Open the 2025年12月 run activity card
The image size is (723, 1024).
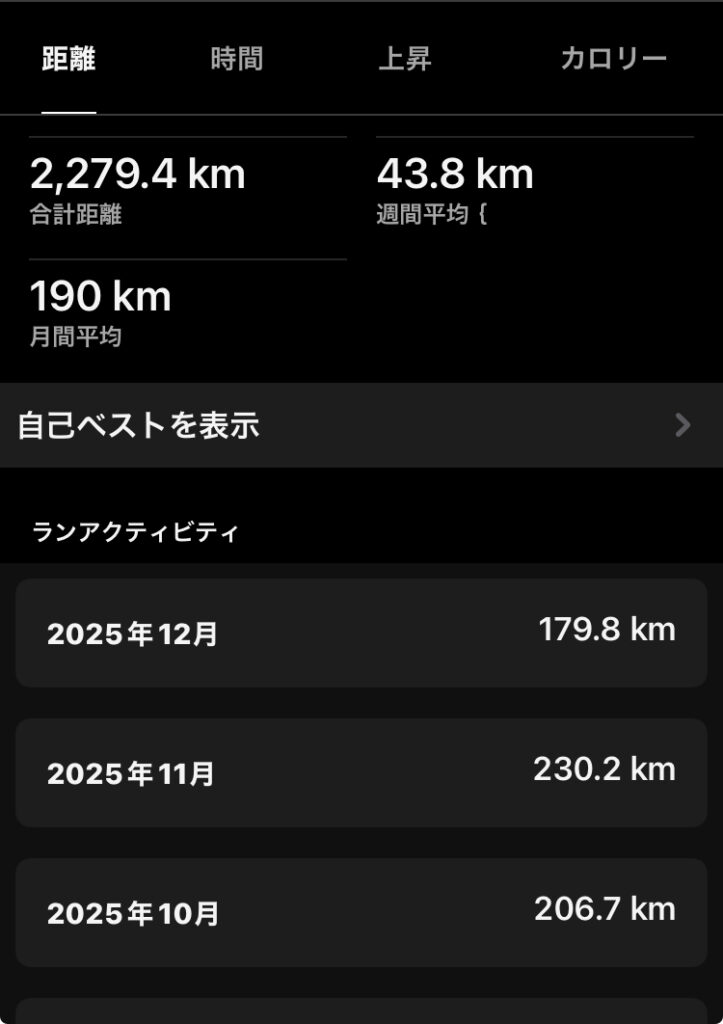(x=361, y=633)
